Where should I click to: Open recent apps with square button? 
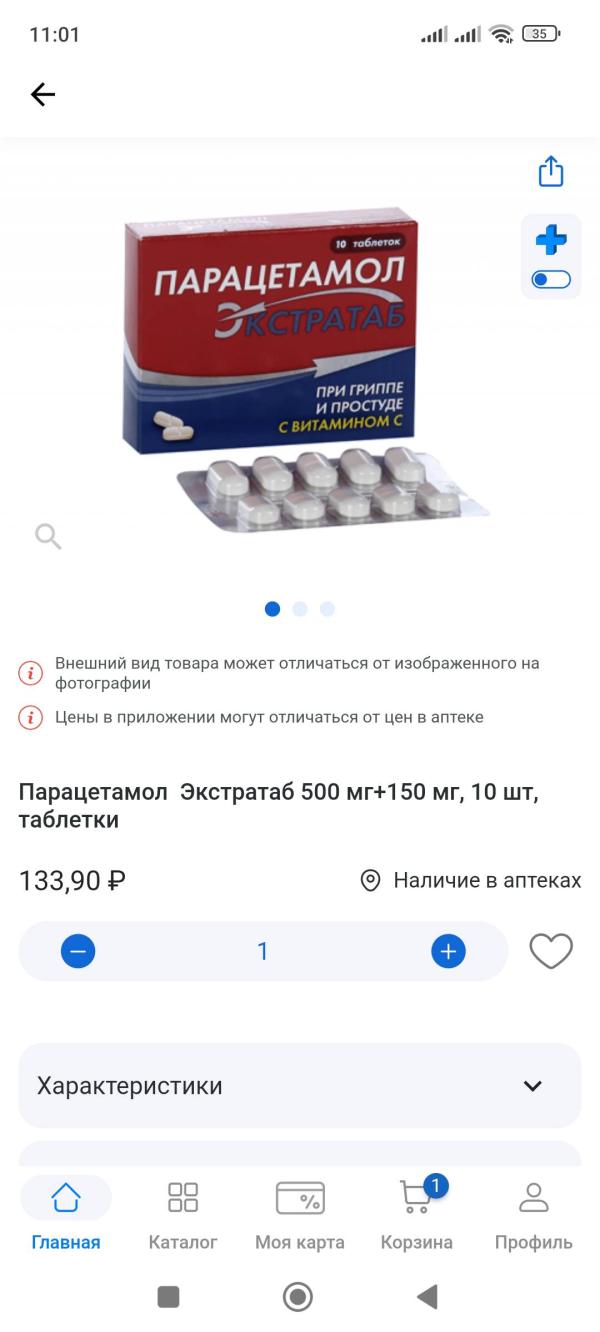[169, 1297]
